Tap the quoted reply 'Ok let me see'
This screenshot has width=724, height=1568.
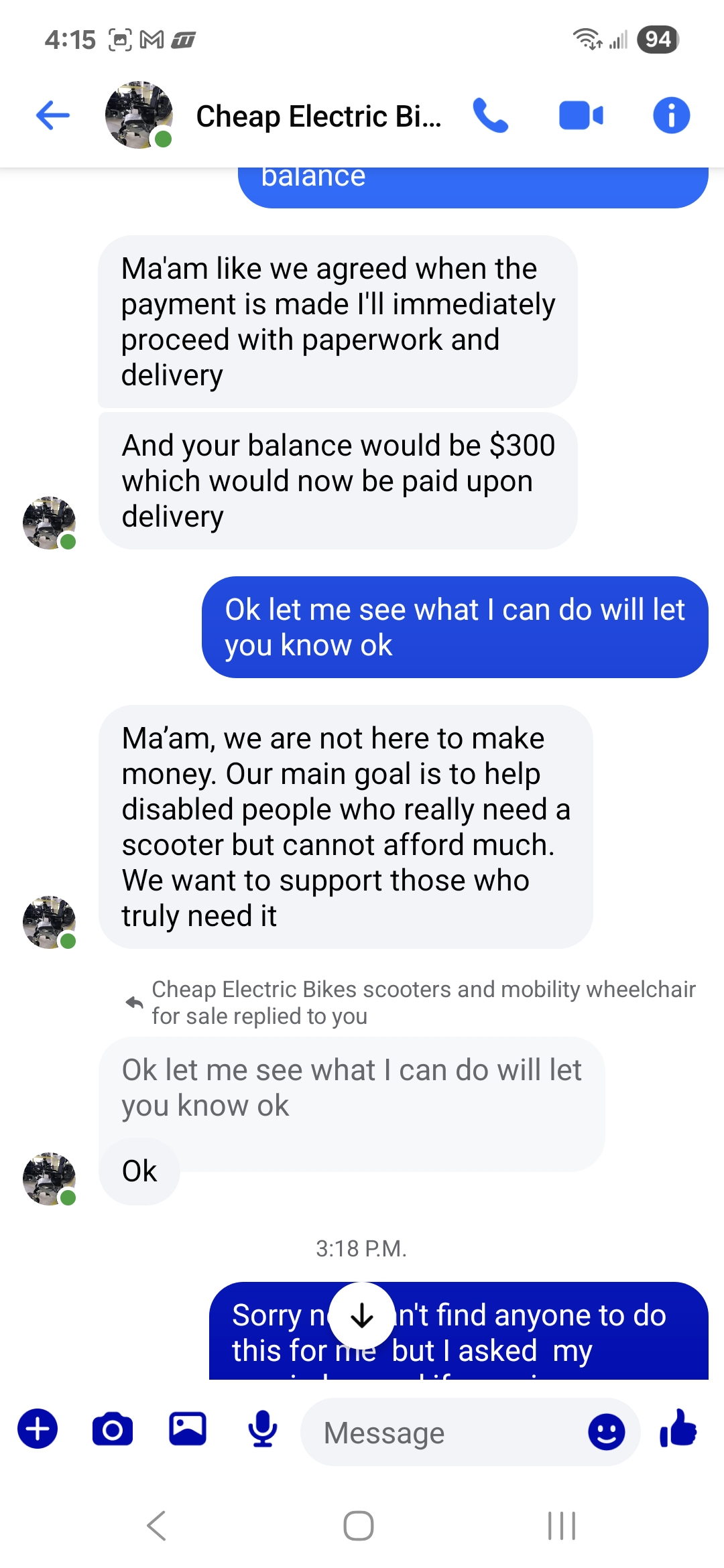pos(351,1087)
